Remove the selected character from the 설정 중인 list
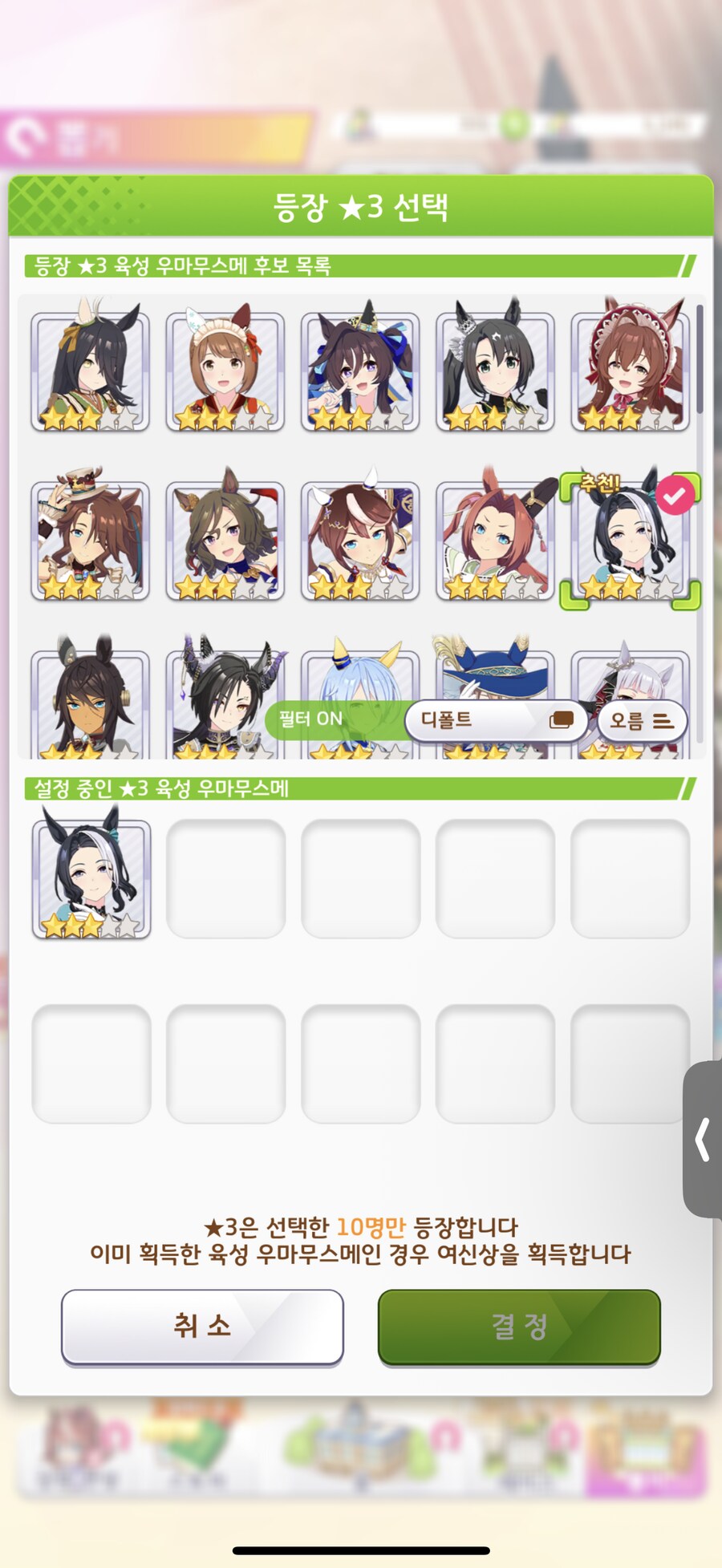Screen dimensions: 722x1568 coord(91,878)
